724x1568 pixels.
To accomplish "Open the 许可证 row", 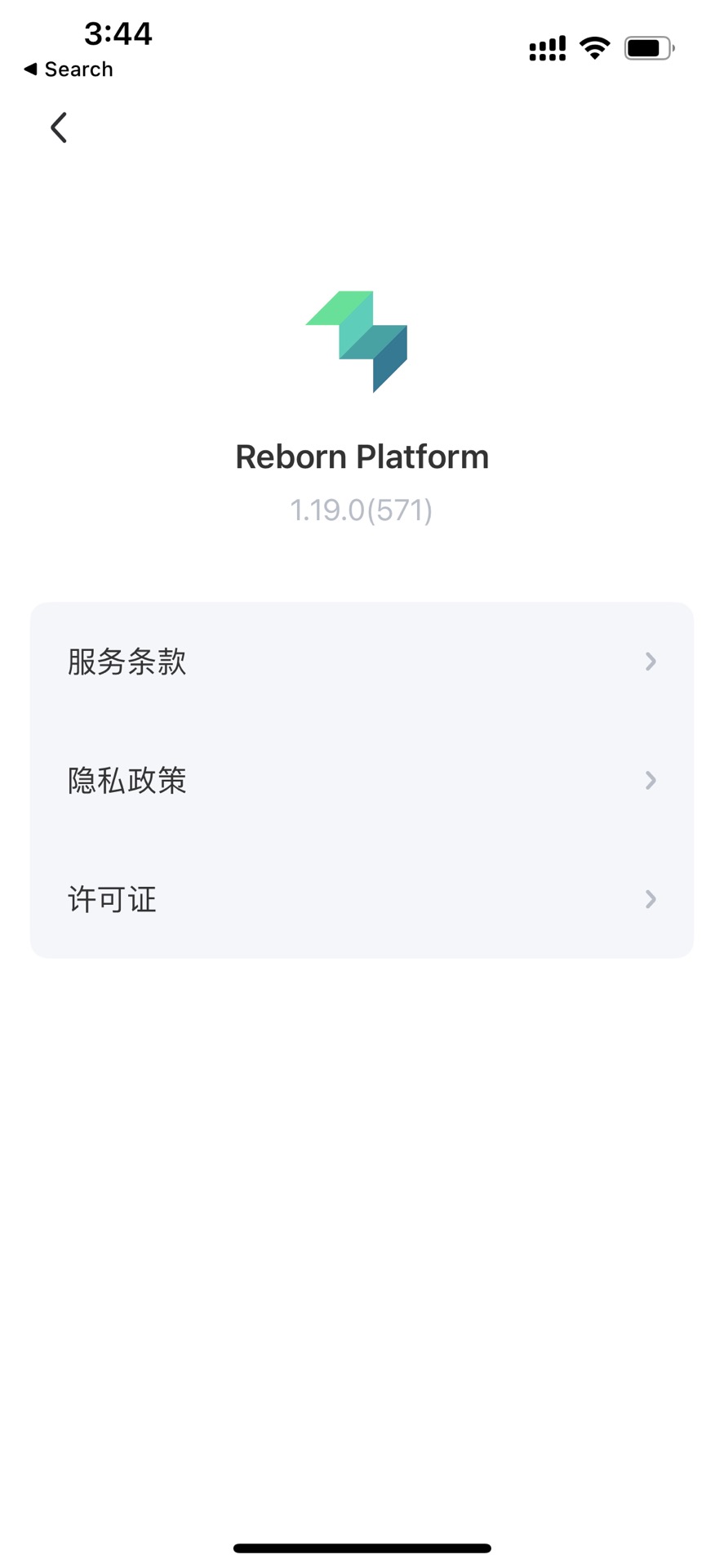I will pos(362,899).
